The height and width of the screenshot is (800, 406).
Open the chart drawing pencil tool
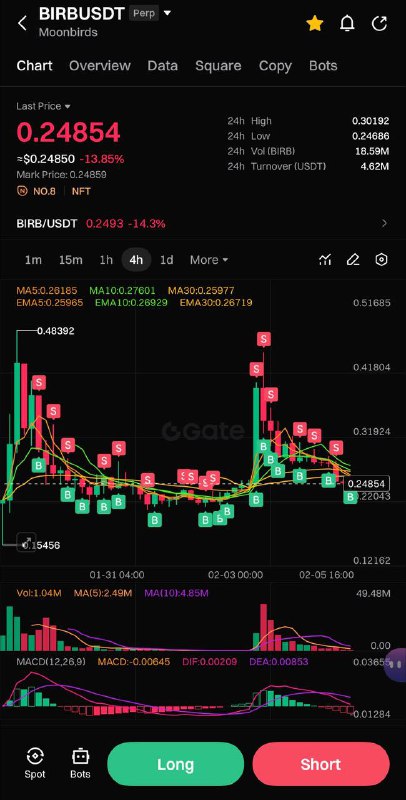pyautogui.click(x=353, y=260)
